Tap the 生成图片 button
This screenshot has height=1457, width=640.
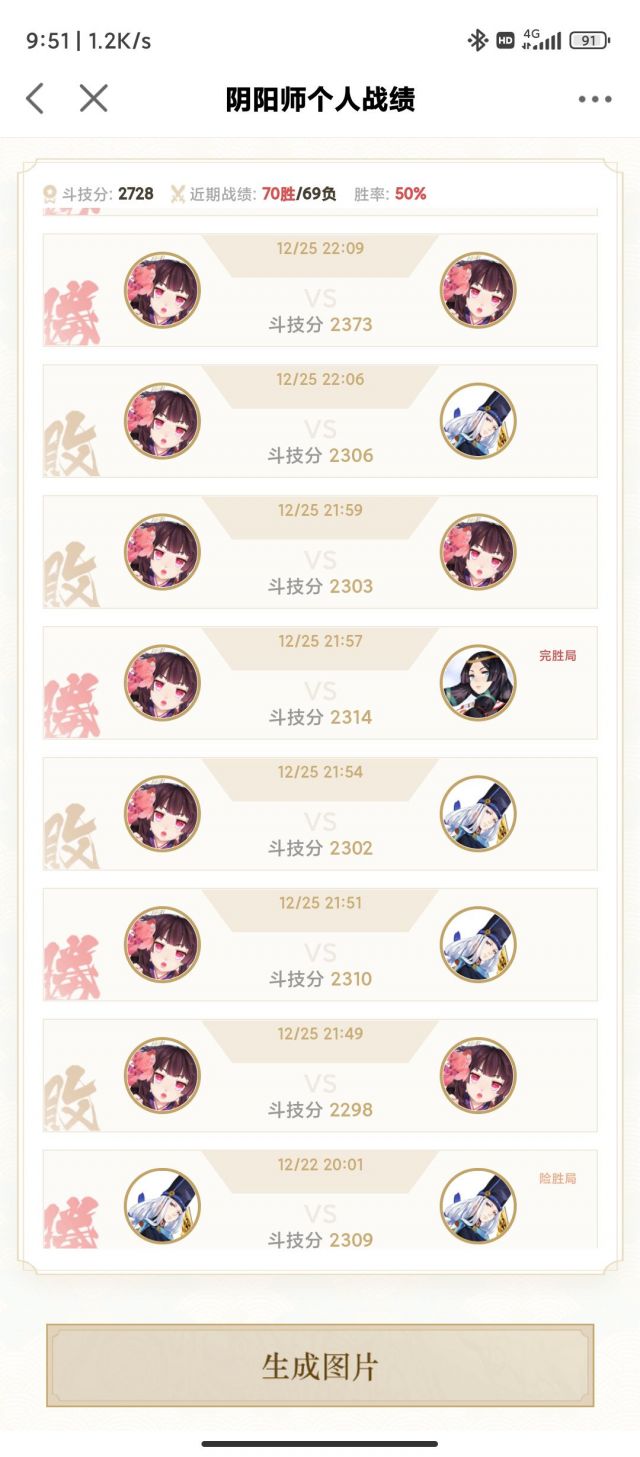320,1365
